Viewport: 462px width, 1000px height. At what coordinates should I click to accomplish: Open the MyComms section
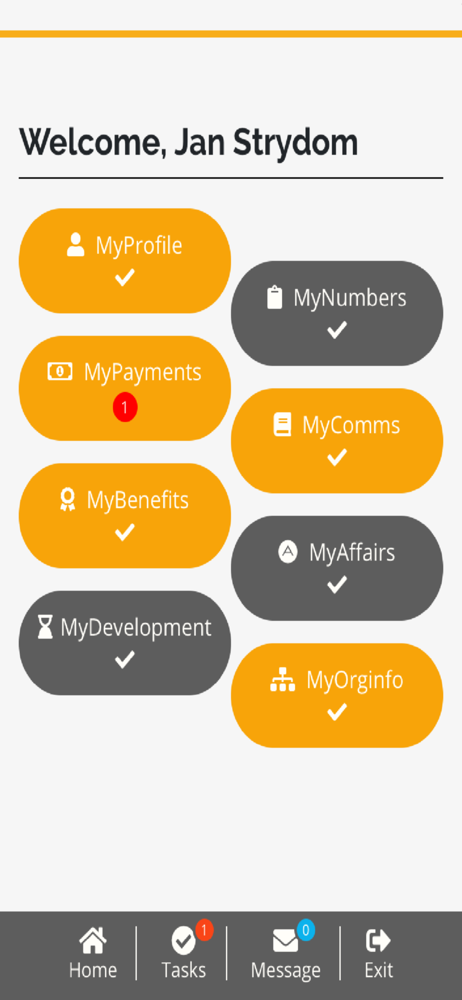point(337,440)
